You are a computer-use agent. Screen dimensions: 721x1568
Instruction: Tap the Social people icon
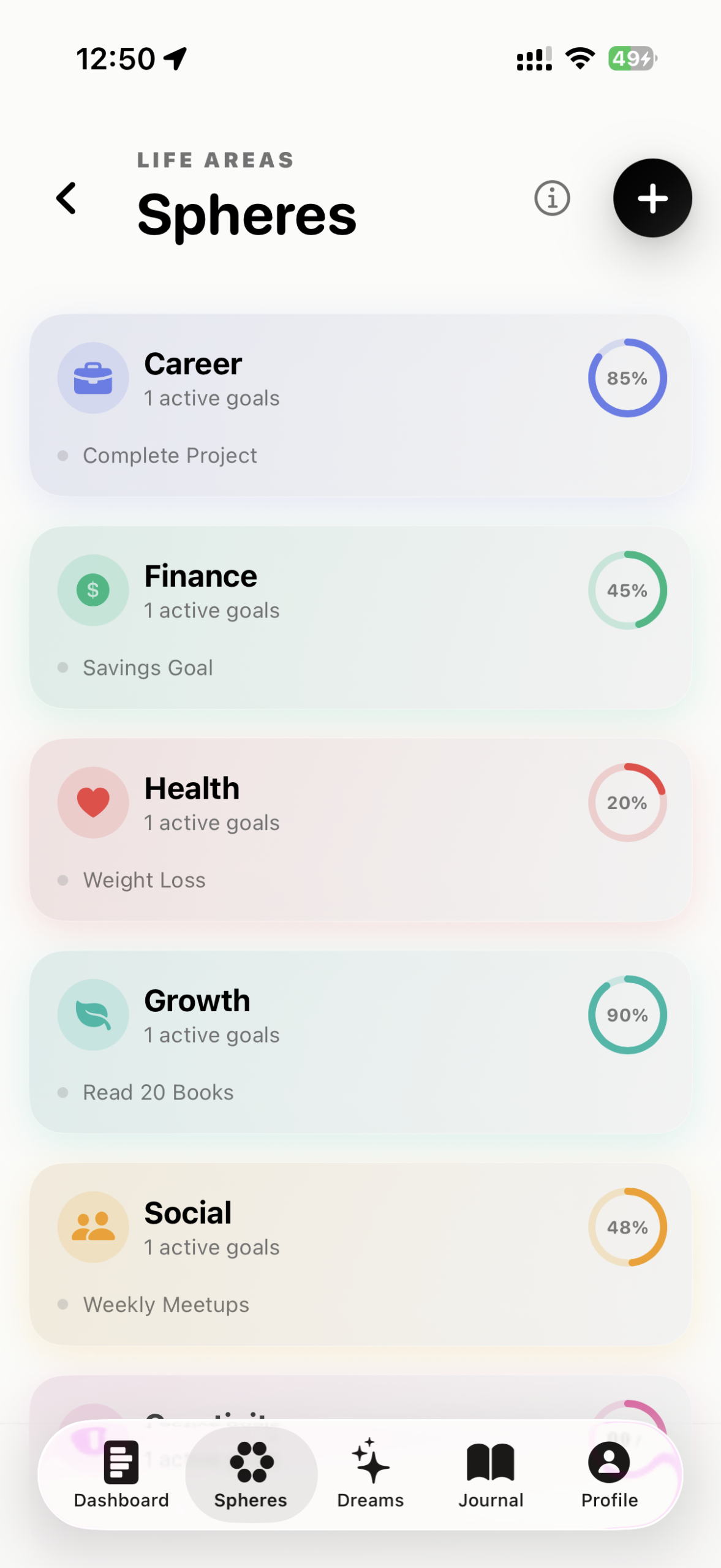(x=93, y=1226)
